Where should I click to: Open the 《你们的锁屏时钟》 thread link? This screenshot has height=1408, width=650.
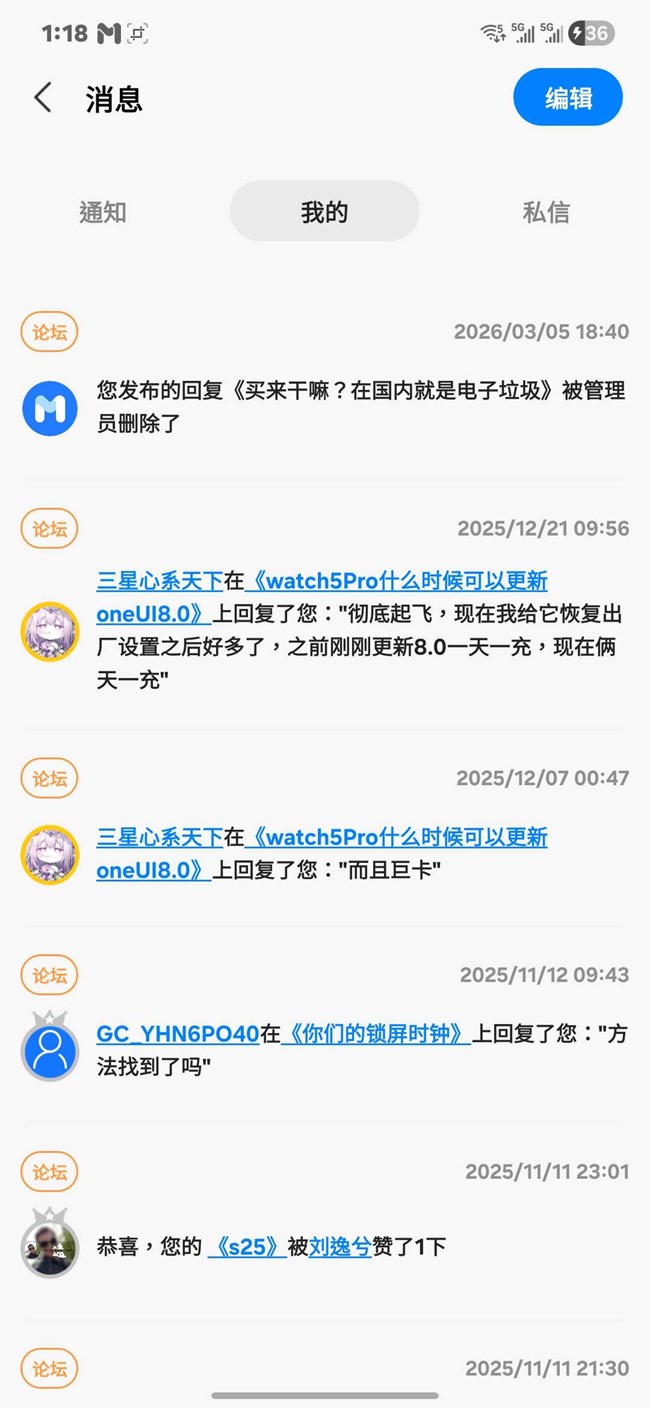click(376, 1034)
